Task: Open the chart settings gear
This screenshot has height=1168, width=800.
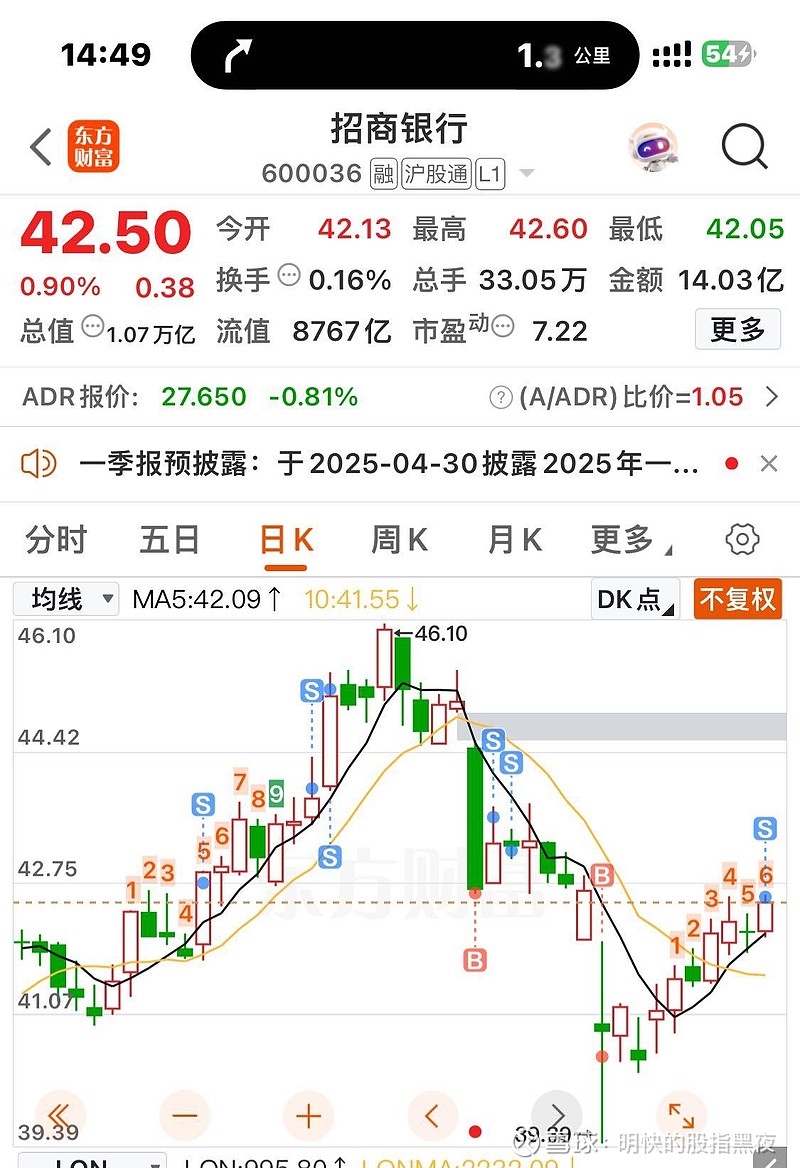Action: click(x=741, y=539)
